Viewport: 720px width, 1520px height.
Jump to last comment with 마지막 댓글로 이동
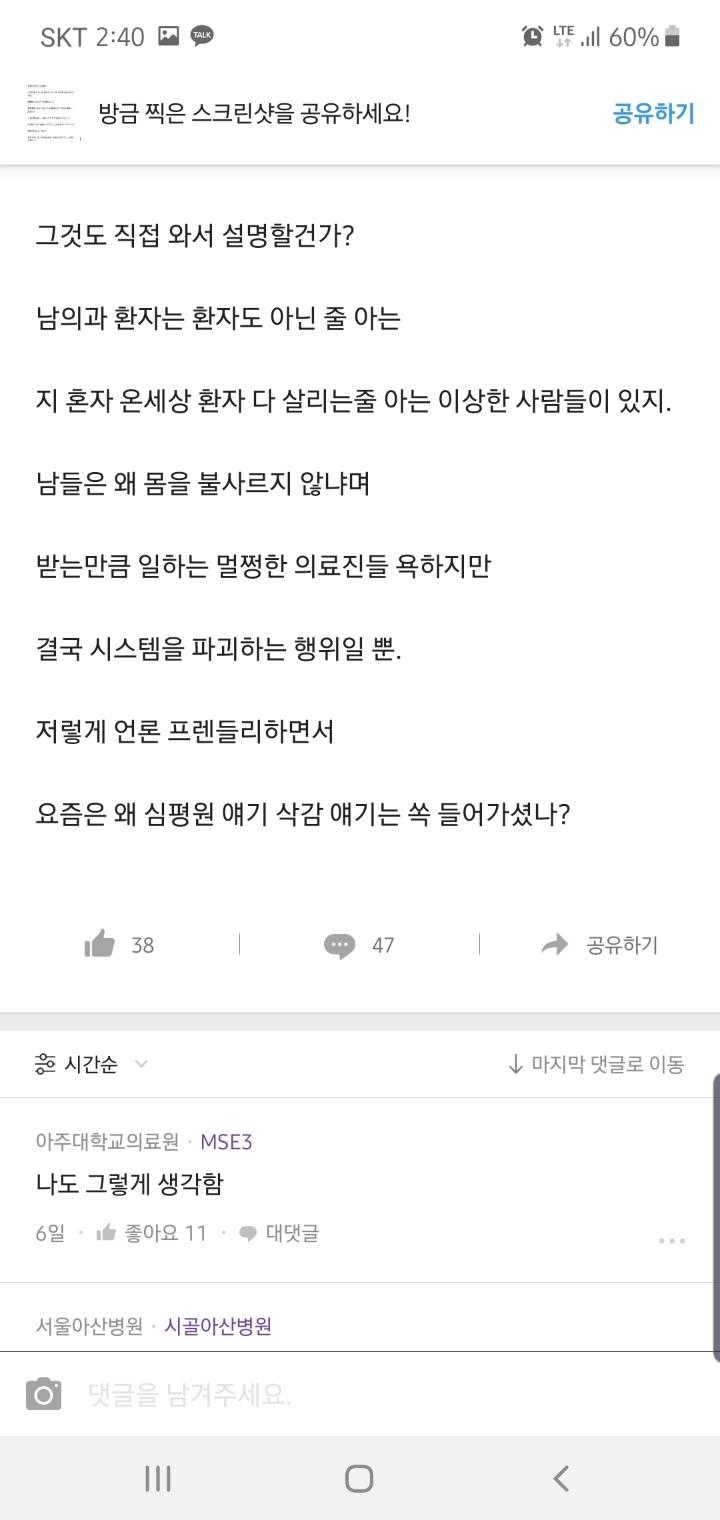(596, 1064)
